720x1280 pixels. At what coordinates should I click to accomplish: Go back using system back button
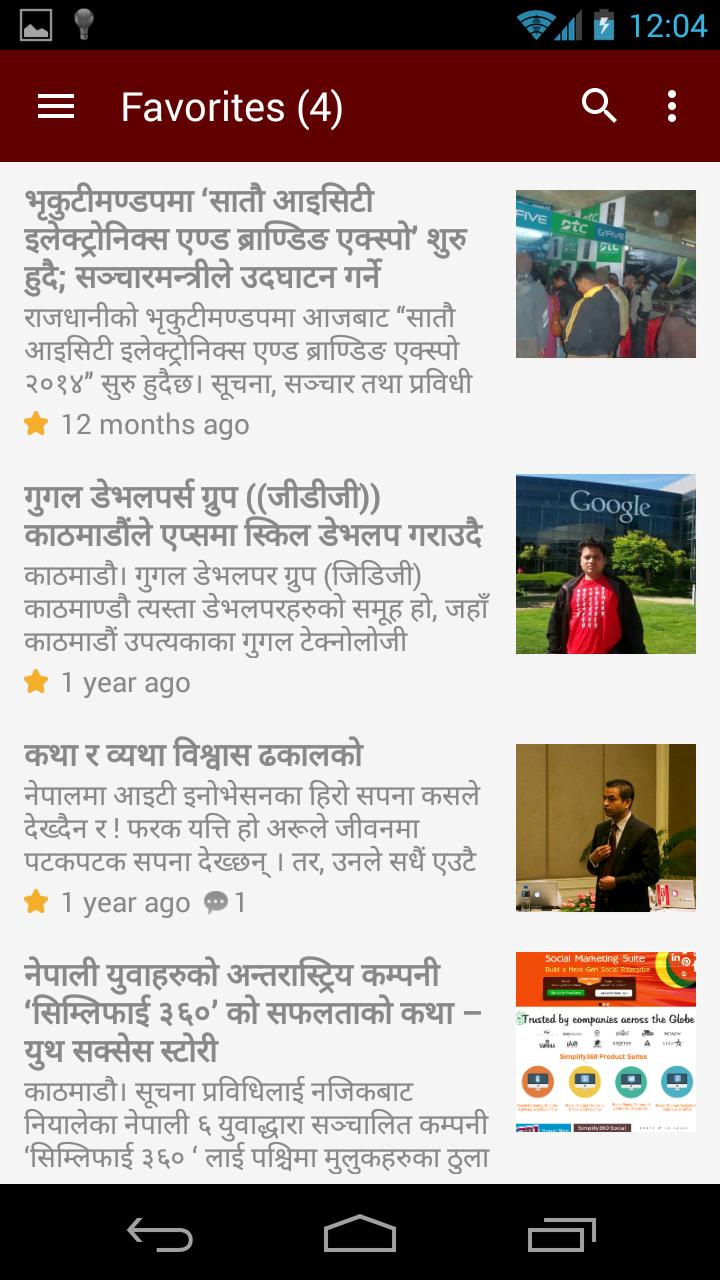[160, 1234]
